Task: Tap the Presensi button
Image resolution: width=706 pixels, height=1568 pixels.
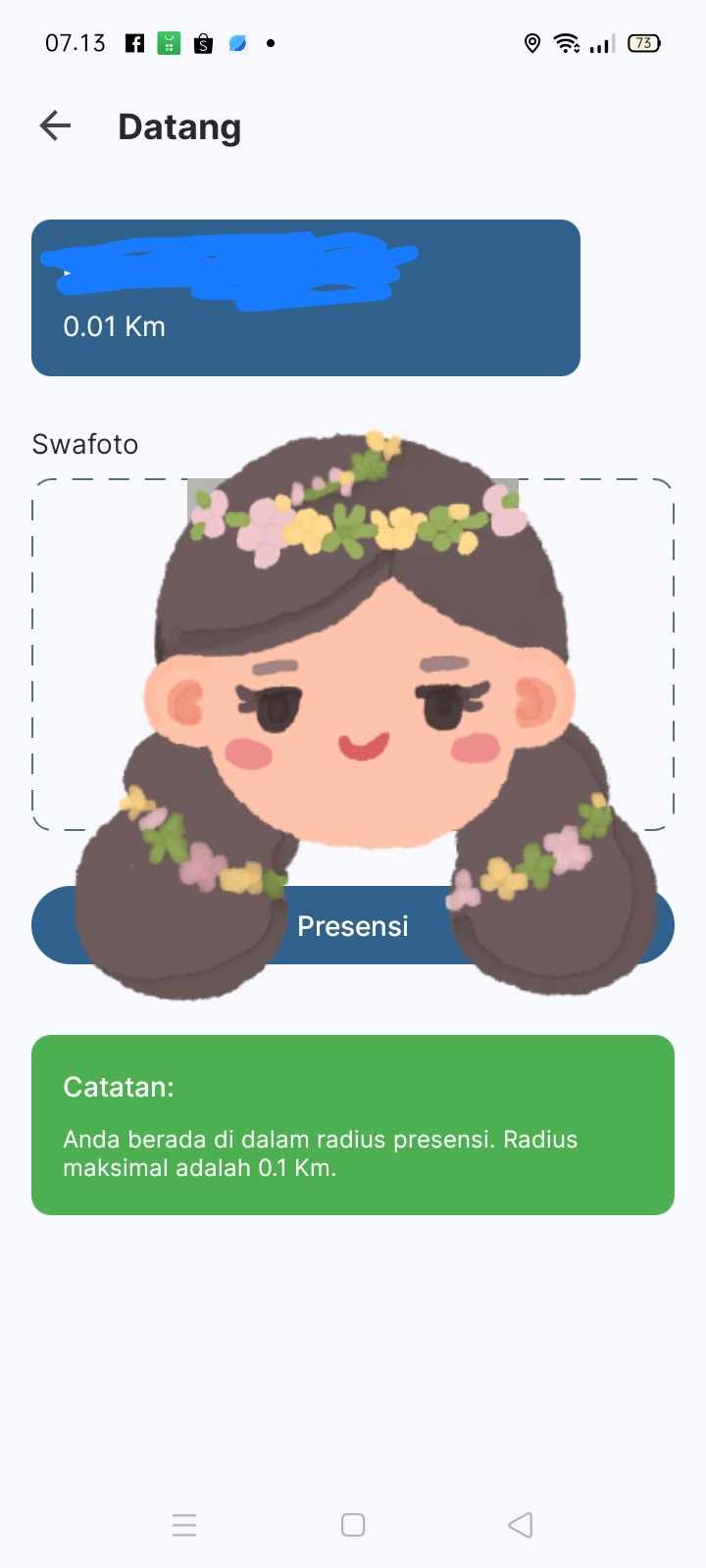Action: coord(353,926)
